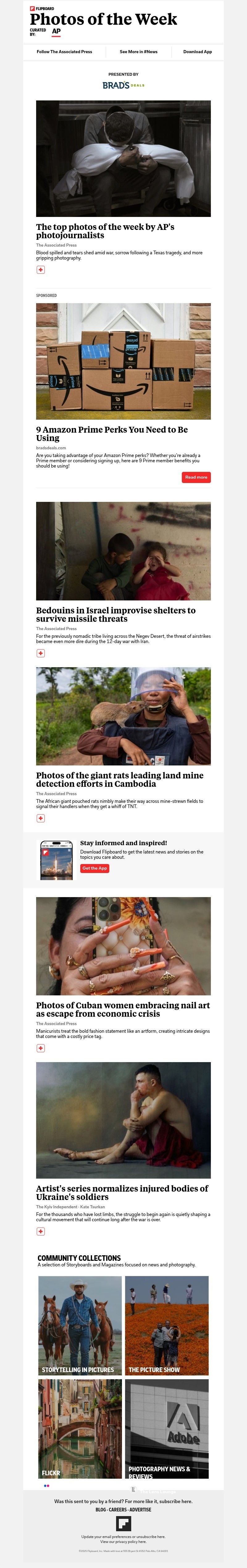Open the giant rats land mine headline

119,779
